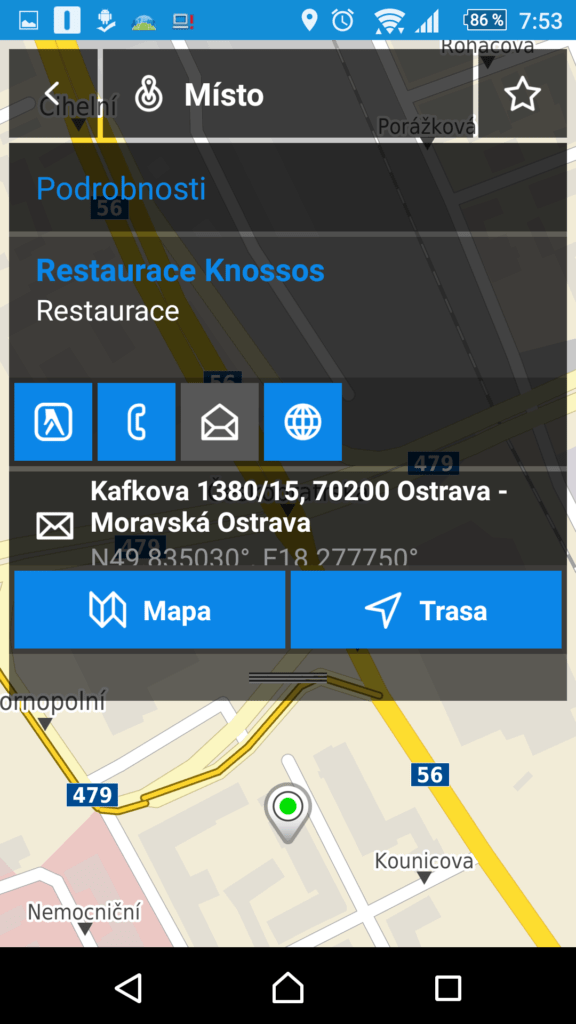The width and height of the screenshot is (576, 1024).
Task: Go back using the top-left arrow
Action: [x=53, y=94]
